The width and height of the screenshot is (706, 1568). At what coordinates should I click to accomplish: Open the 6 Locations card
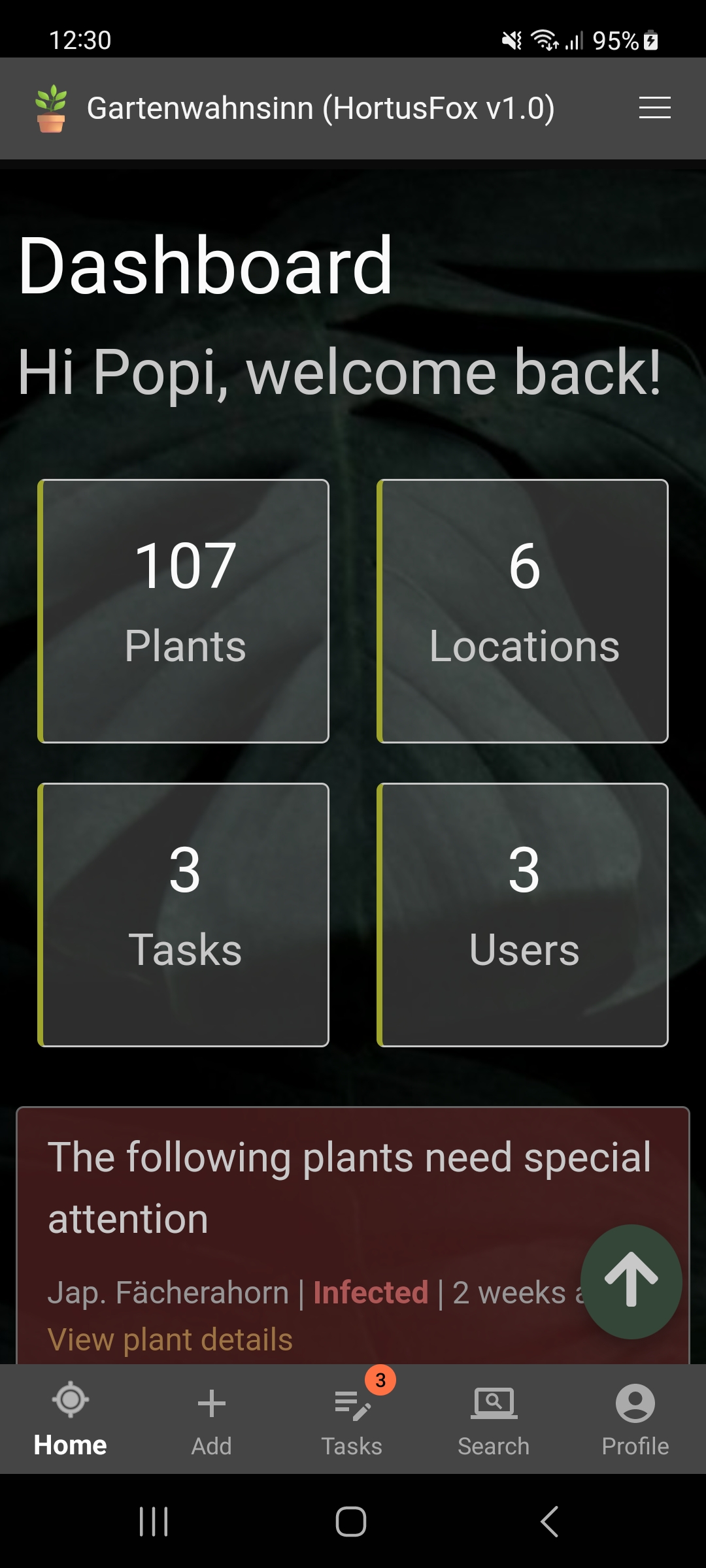tap(523, 611)
